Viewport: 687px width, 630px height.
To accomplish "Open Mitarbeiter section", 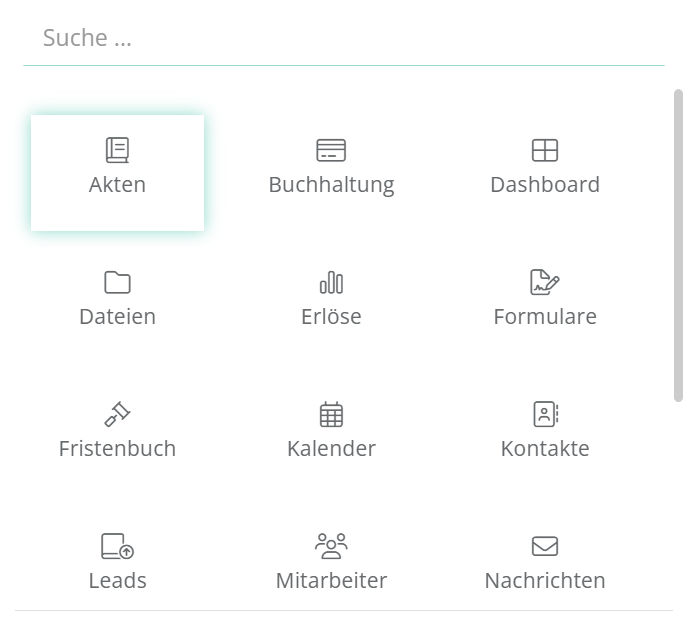I will pyautogui.click(x=331, y=563).
